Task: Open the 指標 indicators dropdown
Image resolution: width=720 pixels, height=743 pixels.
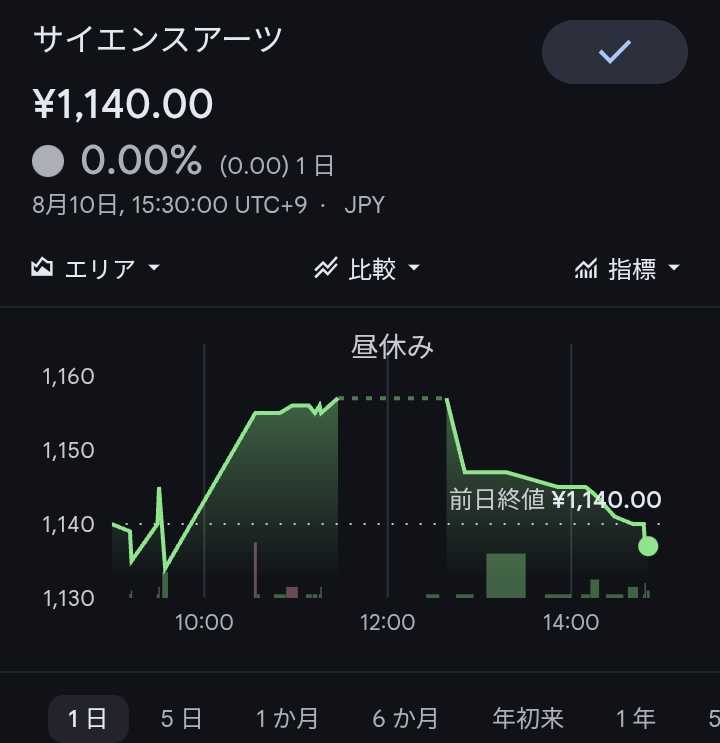Action: click(627, 269)
